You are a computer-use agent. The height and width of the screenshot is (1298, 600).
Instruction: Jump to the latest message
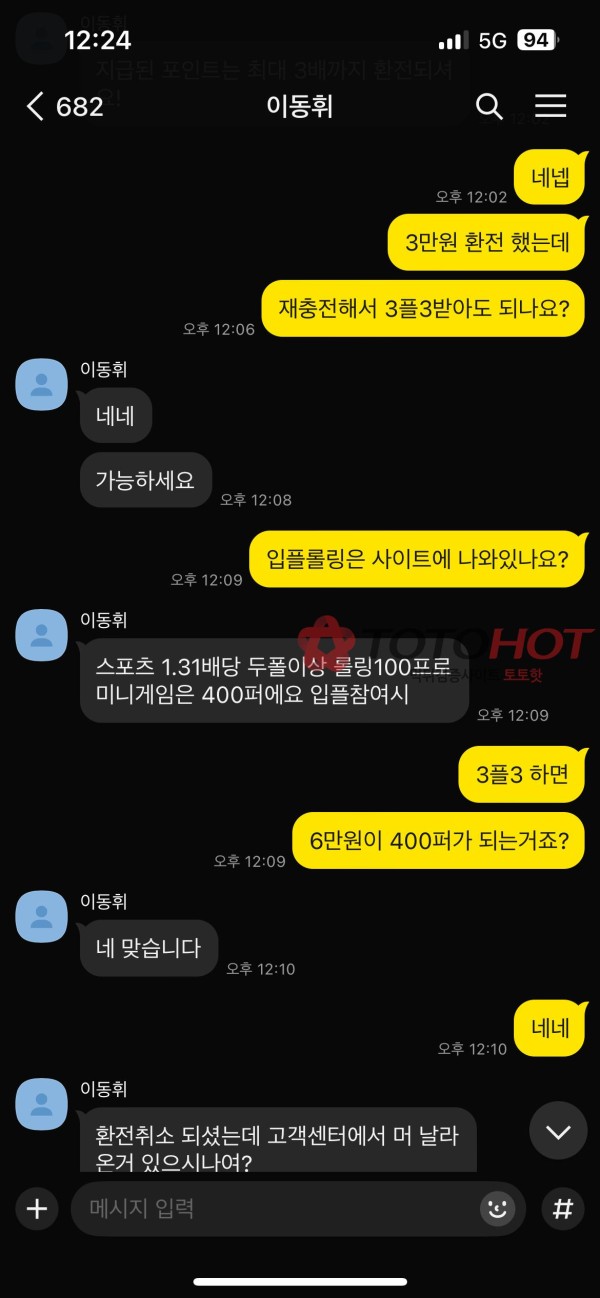pyautogui.click(x=558, y=1131)
